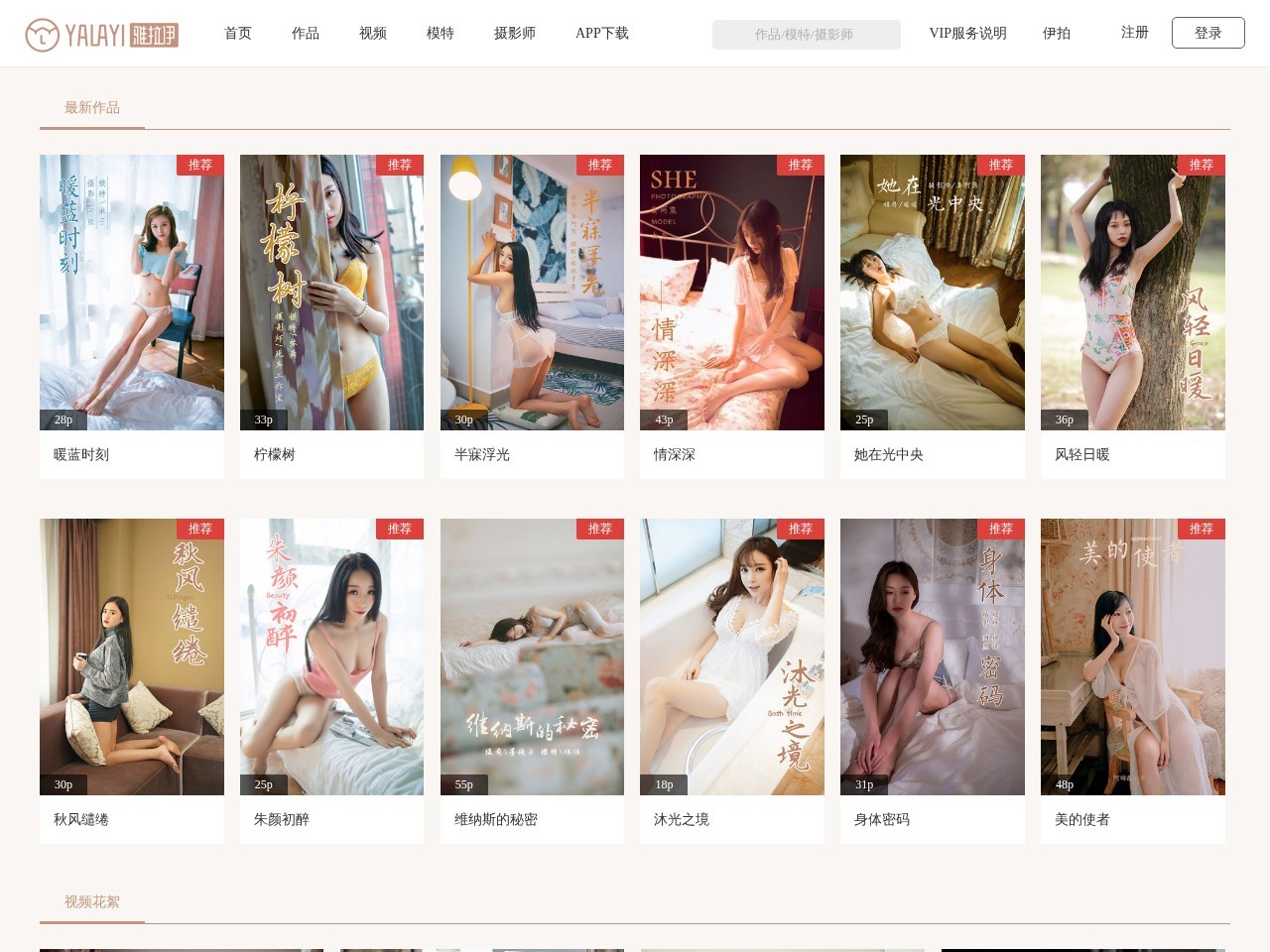Tap the YALAYI logo to go home
1270x952 pixels.
(101, 36)
